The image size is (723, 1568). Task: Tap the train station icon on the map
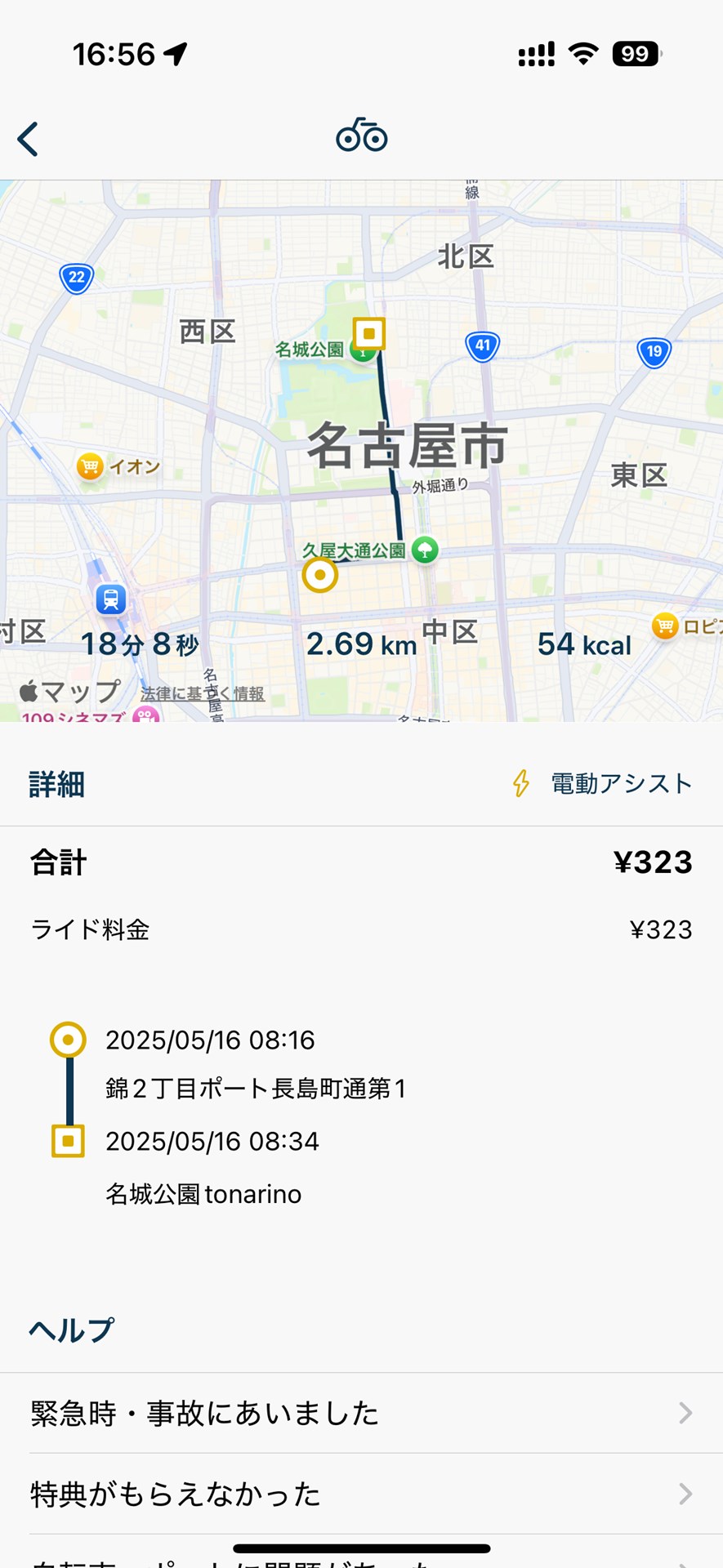click(109, 600)
